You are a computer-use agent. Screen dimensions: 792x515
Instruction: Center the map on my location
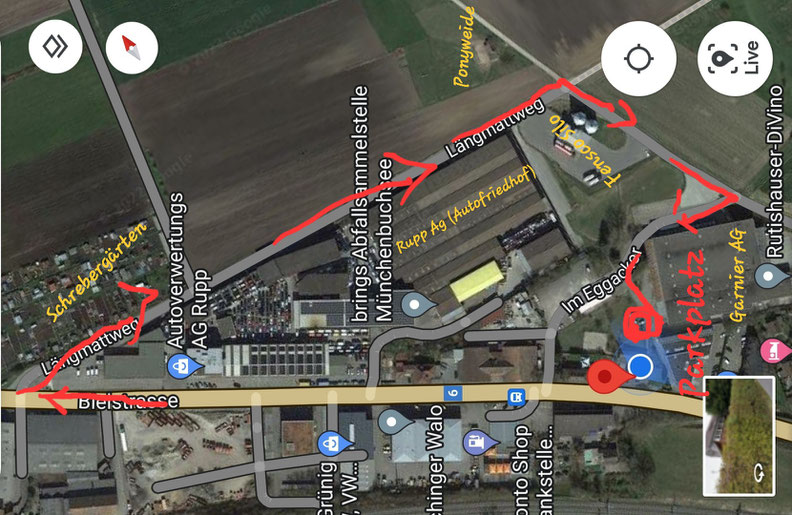point(639,59)
